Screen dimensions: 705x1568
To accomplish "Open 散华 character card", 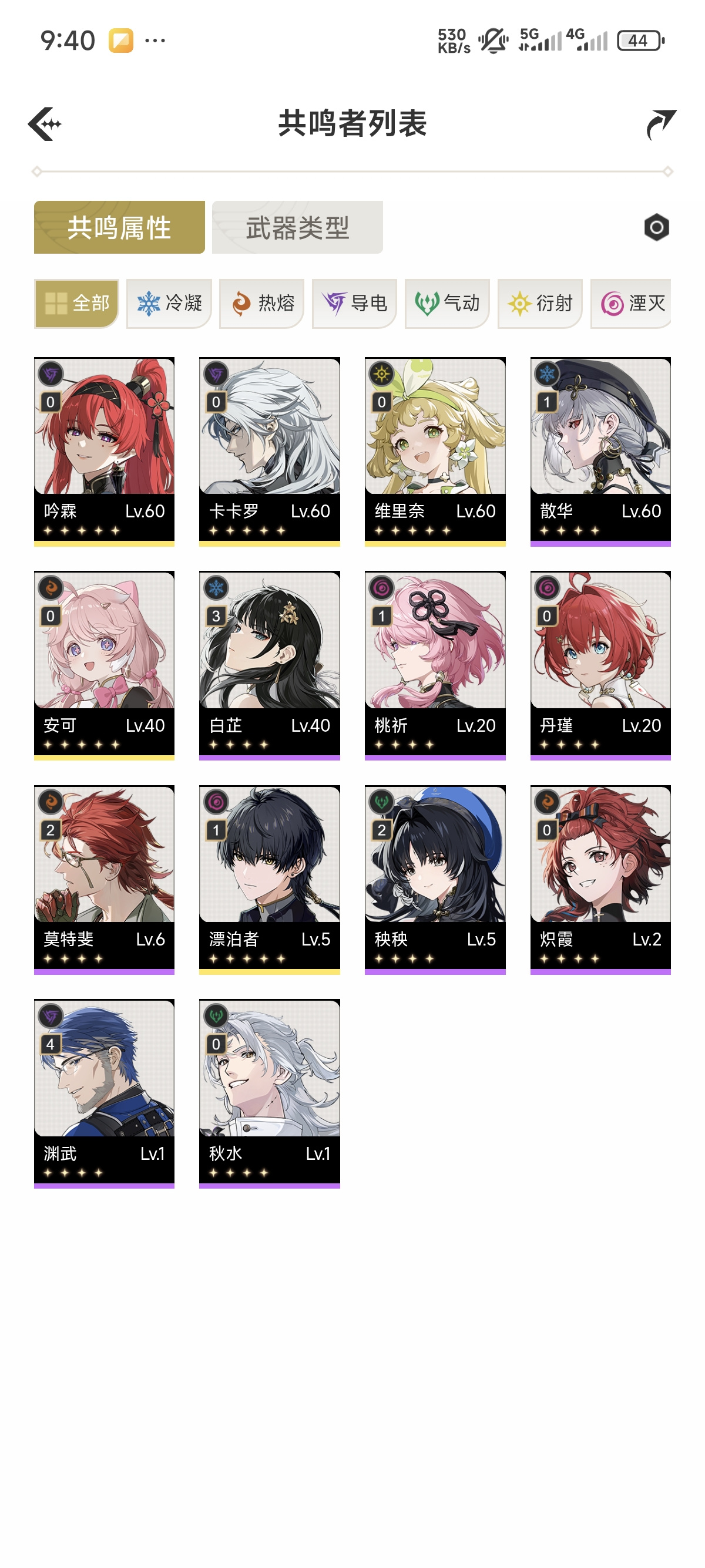I will [600, 452].
